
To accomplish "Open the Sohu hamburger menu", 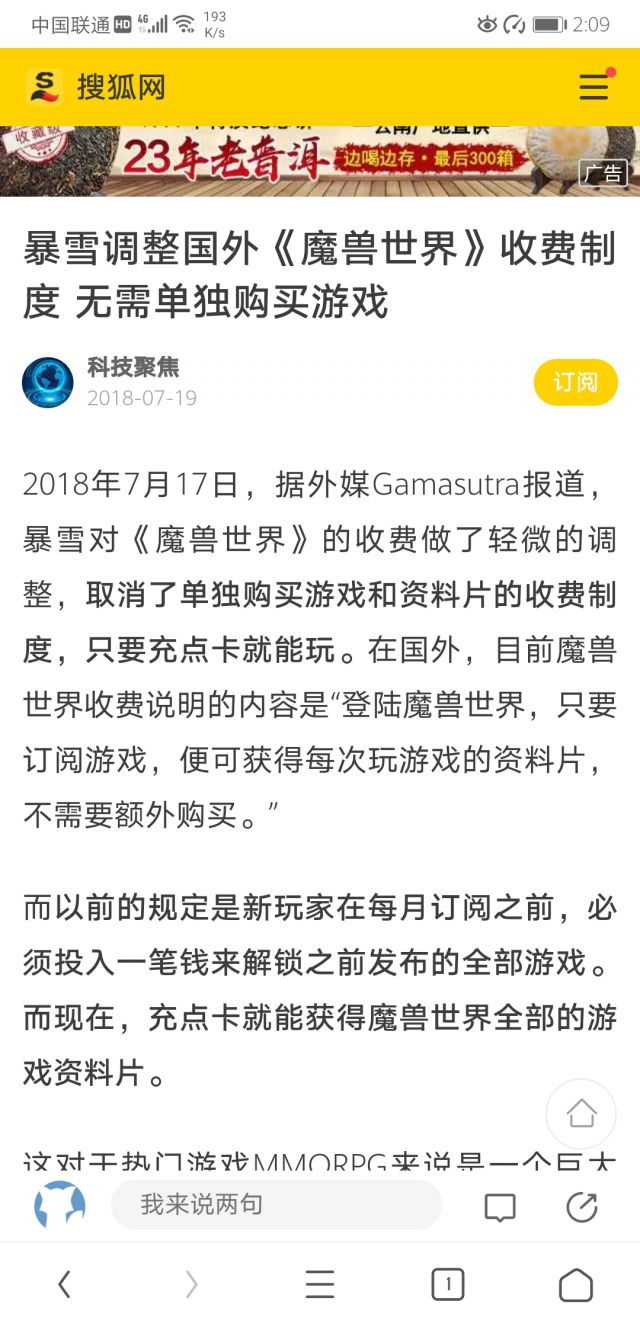I will pos(594,87).
